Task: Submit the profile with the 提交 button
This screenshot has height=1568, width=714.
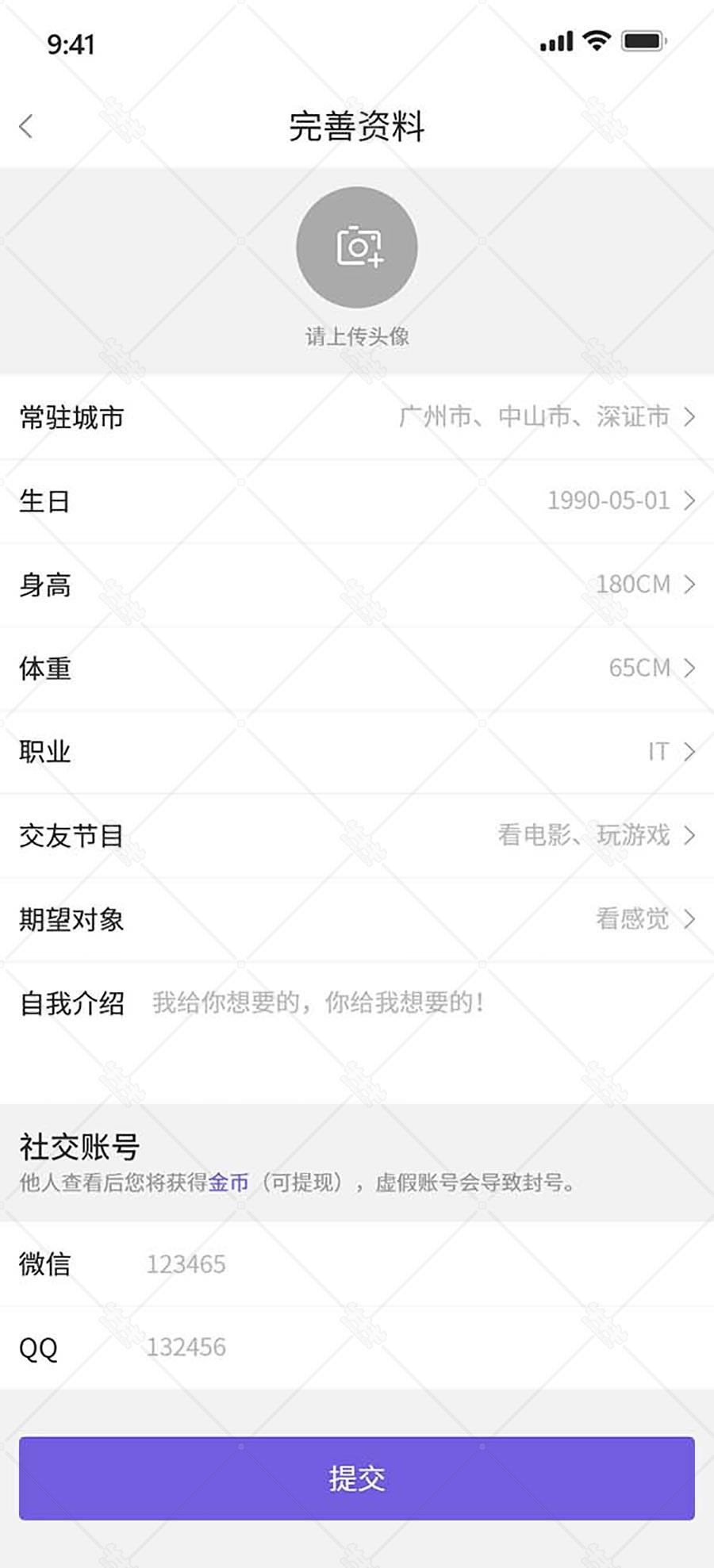Action: coord(357,1478)
